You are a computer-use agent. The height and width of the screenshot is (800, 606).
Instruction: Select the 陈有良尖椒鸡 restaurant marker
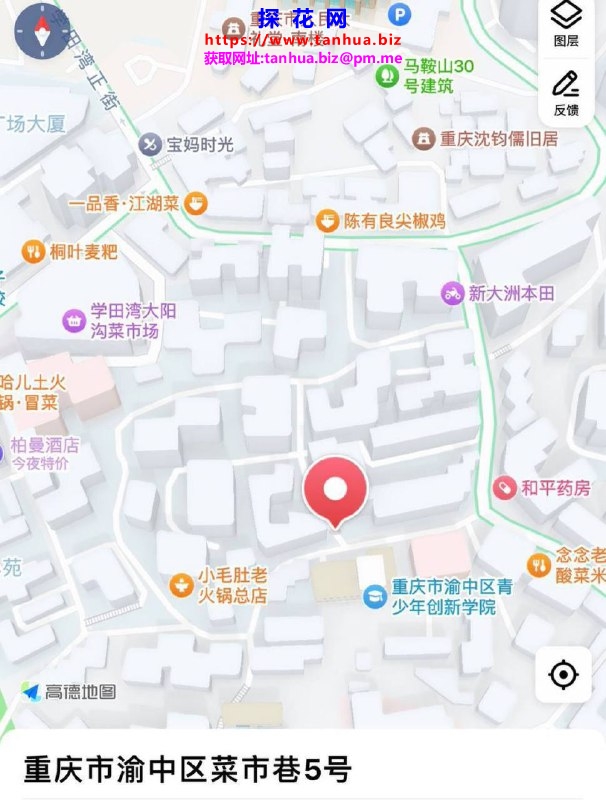tap(327, 221)
